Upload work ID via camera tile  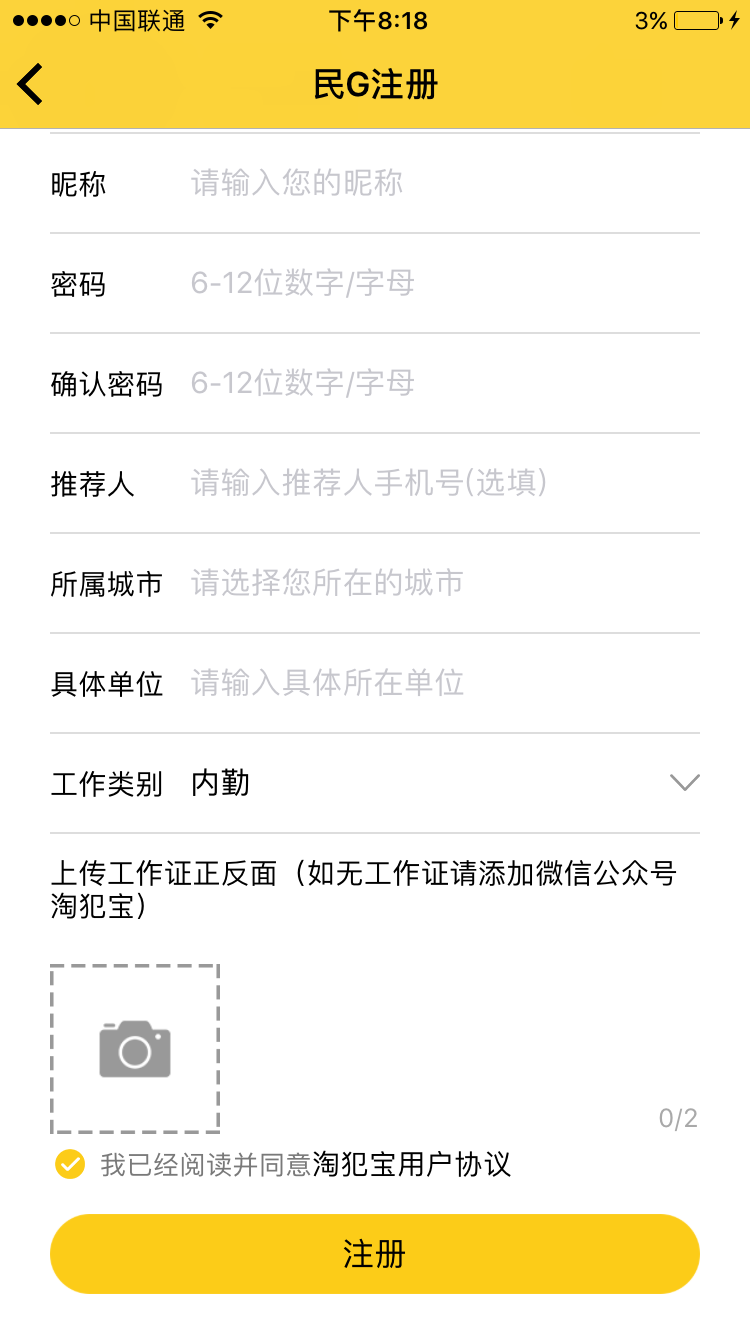135,1049
